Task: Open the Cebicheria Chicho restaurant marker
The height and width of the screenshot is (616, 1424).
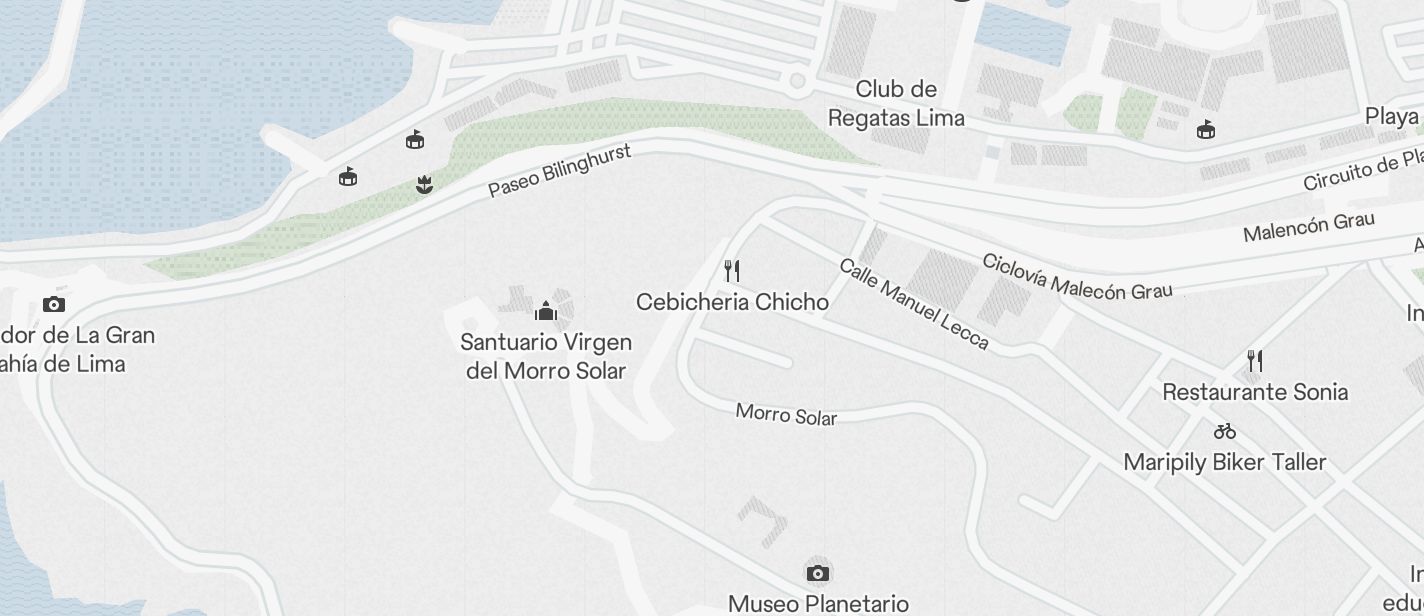Action: pos(732,270)
